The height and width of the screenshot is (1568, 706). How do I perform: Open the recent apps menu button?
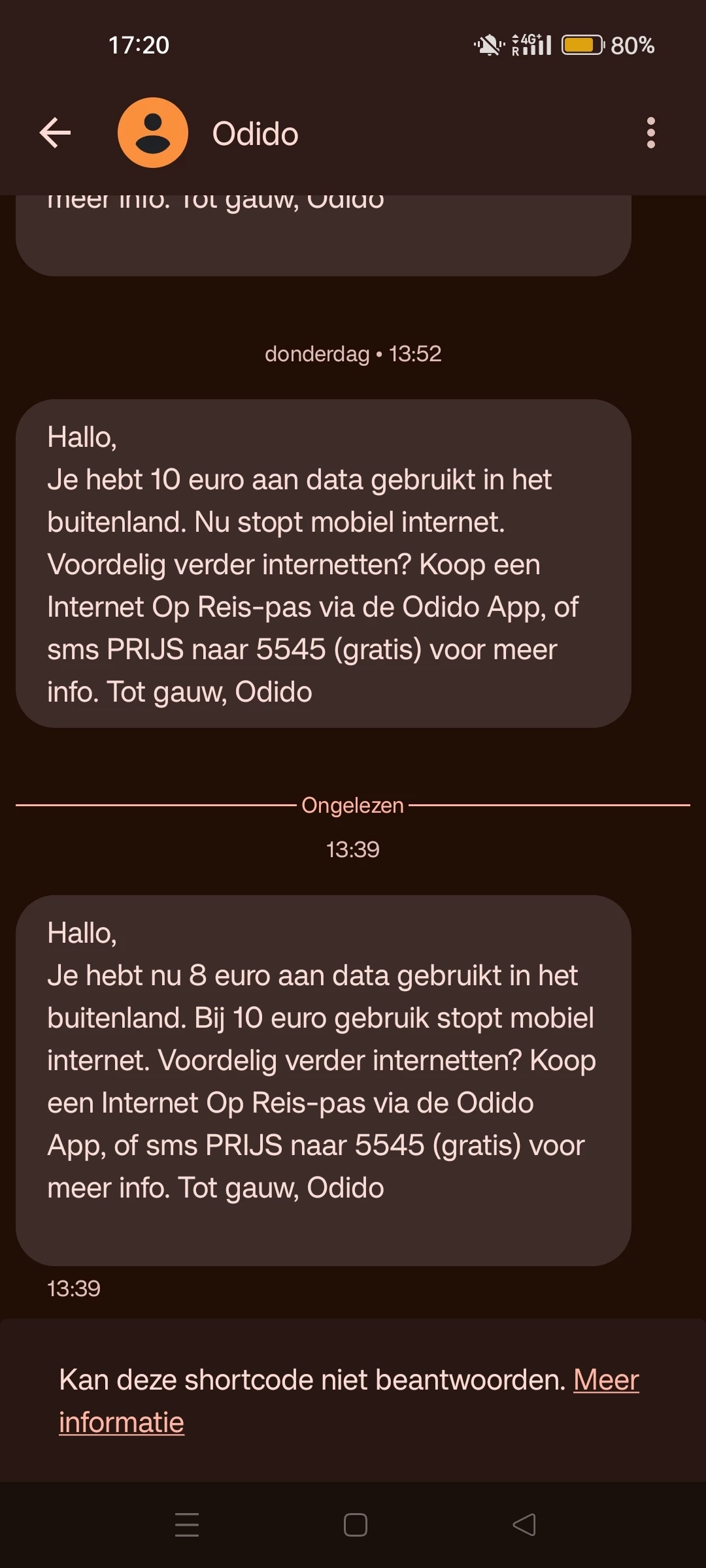pyautogui.click(x=187, y=1525)
